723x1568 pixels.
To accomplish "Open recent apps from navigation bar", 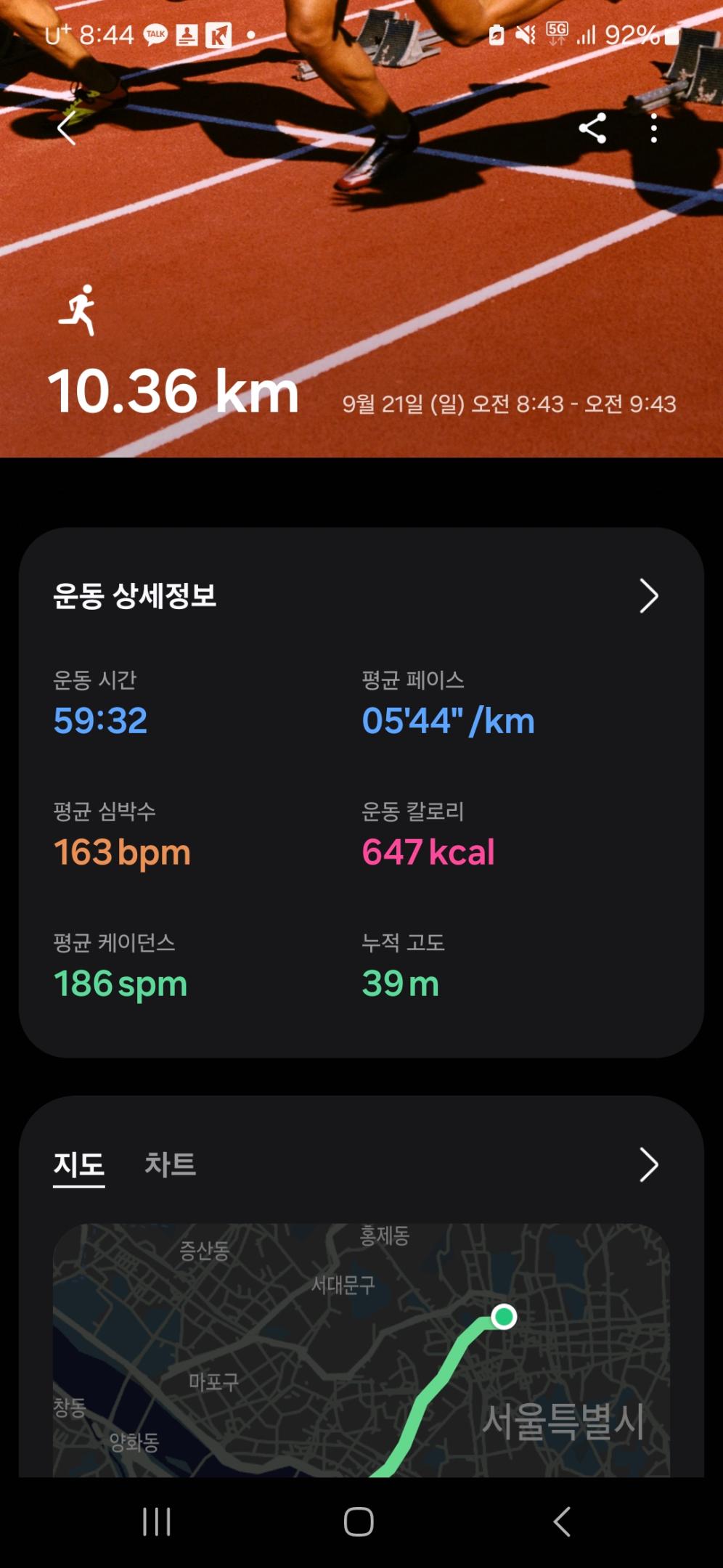I will [x=157, y=1522].
